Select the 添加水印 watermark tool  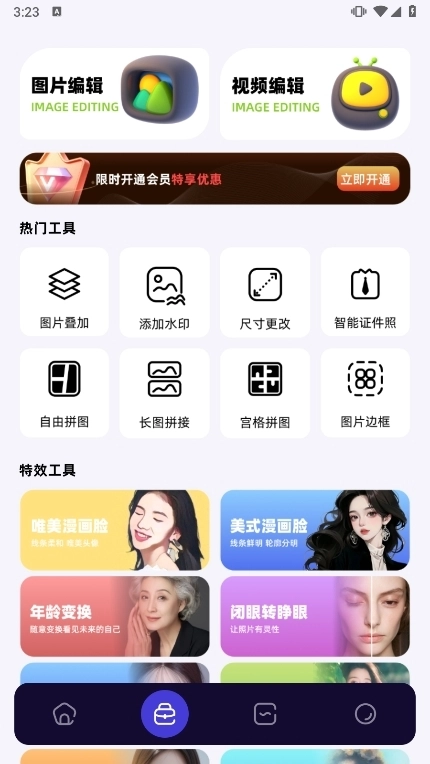(x=165, y=292)
